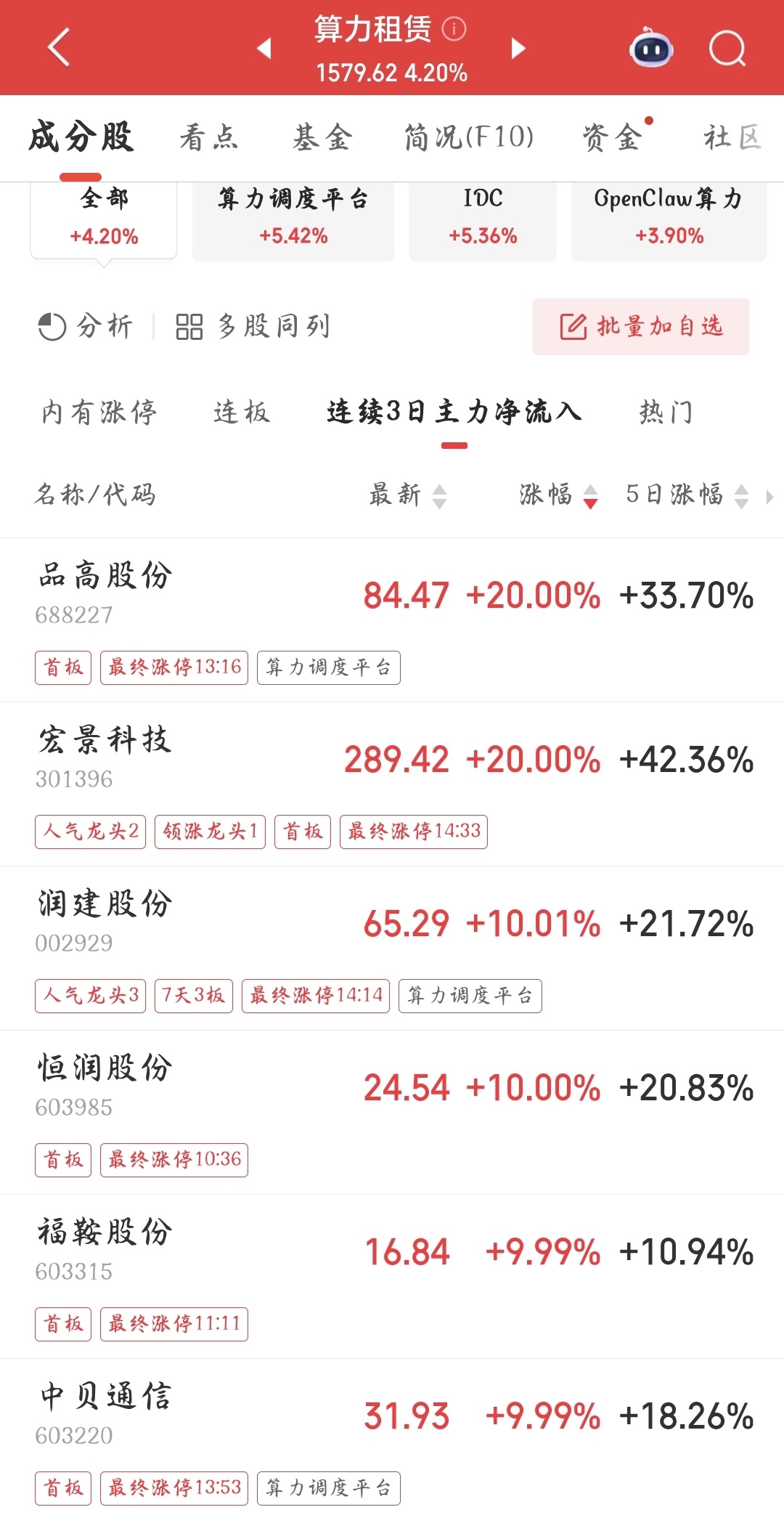Switch to the 资金 tab
Image resolution: width=784 pixels, height=1515 pixels.
612,137
